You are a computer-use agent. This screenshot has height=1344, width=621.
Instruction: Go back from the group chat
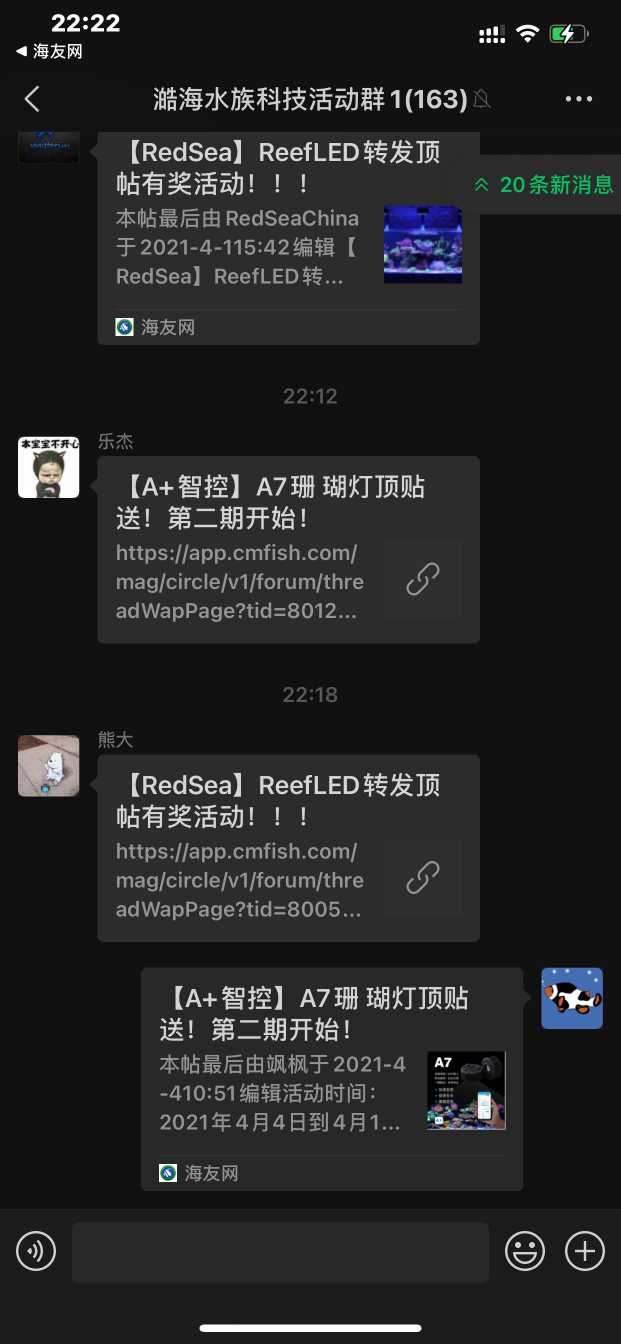(x=32, y=99)
